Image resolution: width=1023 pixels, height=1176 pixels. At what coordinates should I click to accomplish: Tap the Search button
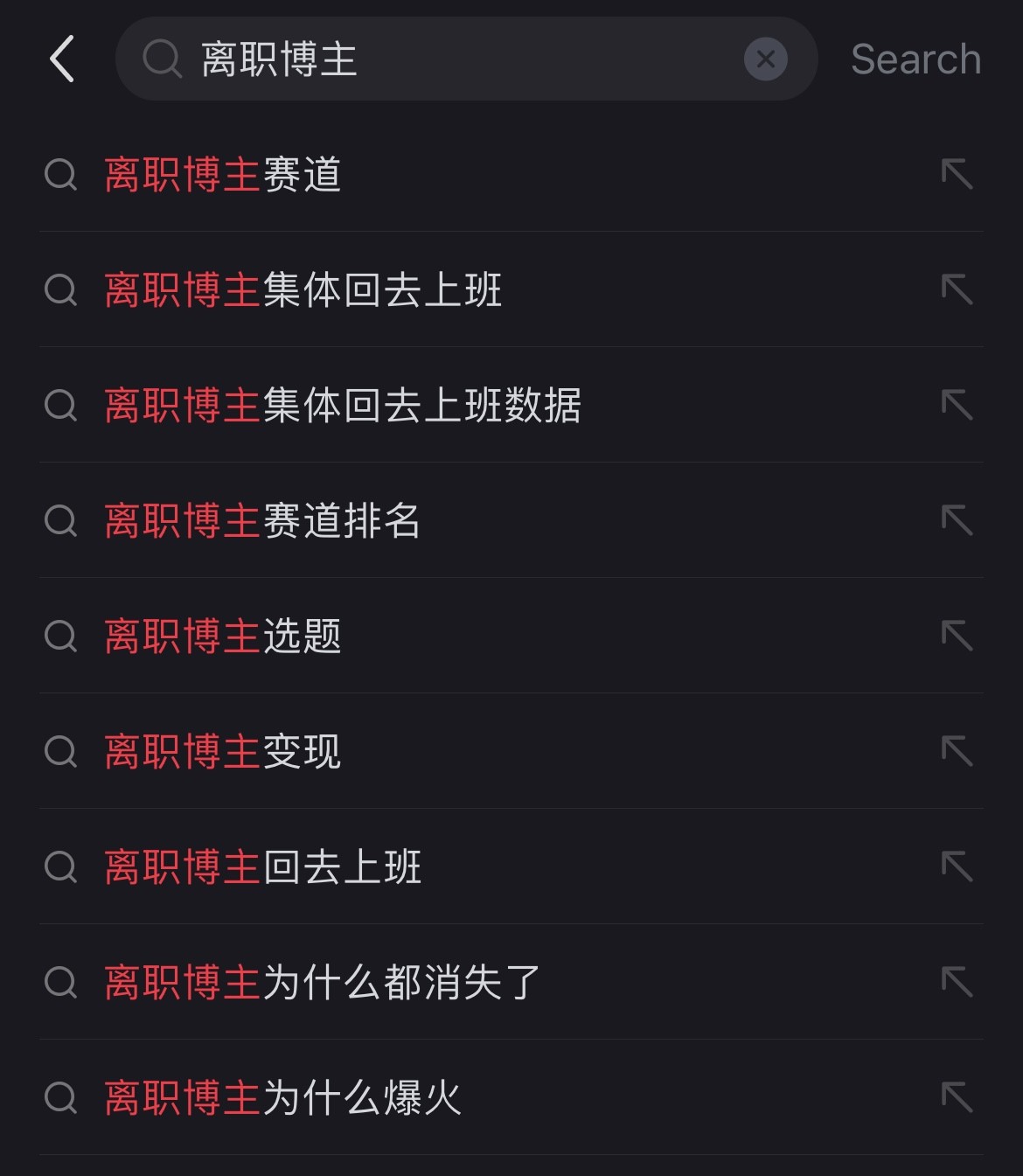(x=915, y=59)
